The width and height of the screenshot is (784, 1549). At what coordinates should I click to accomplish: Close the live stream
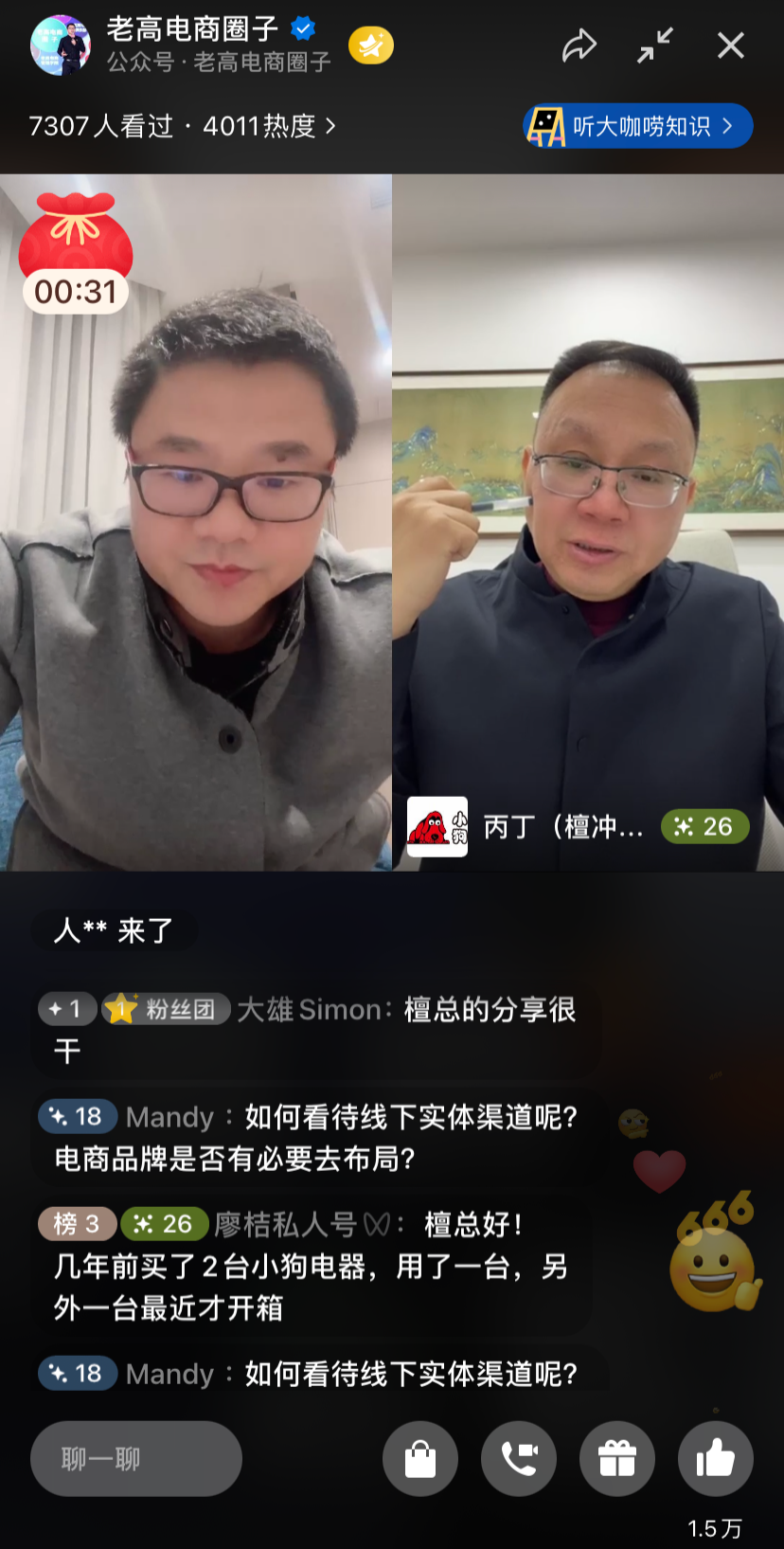click(x=731, y=45)
